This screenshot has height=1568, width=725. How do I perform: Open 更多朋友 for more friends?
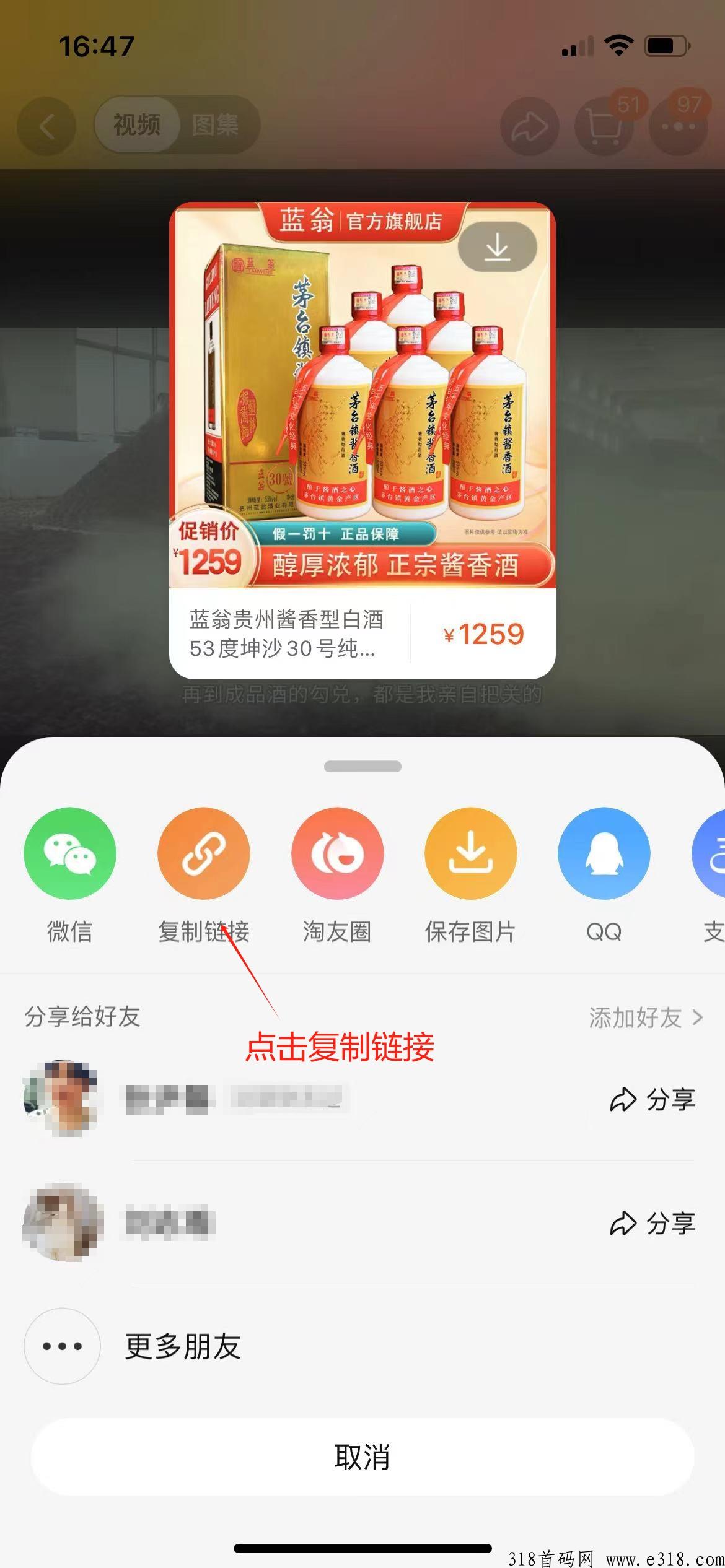182,1346
